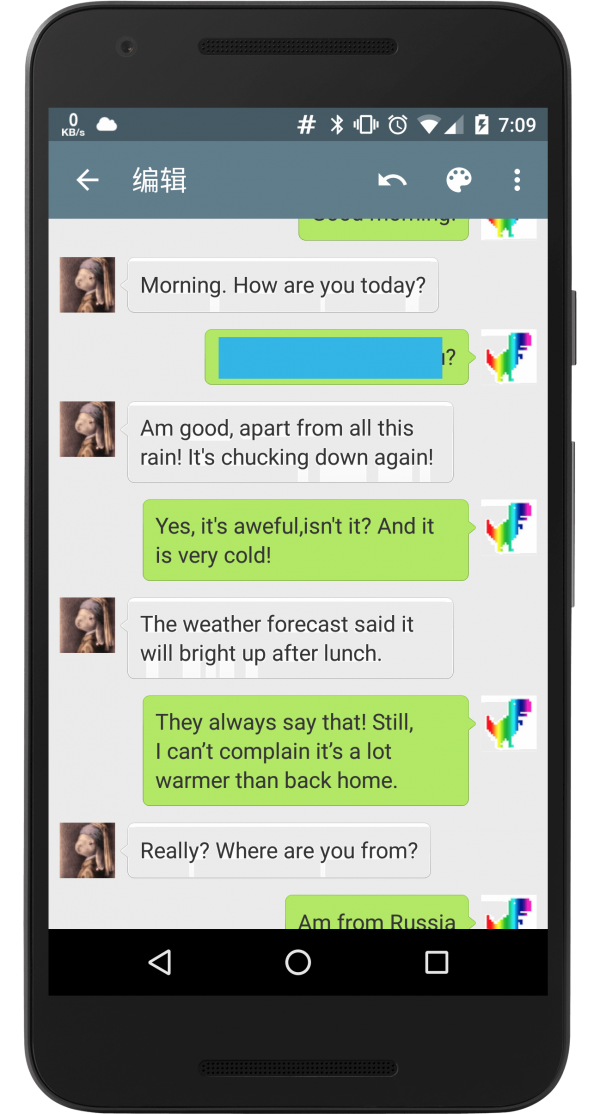Select the "Morning. How are you today?" bubble
The height and width of the screenshot is (1114, 600).
click(x=282, y=285)
